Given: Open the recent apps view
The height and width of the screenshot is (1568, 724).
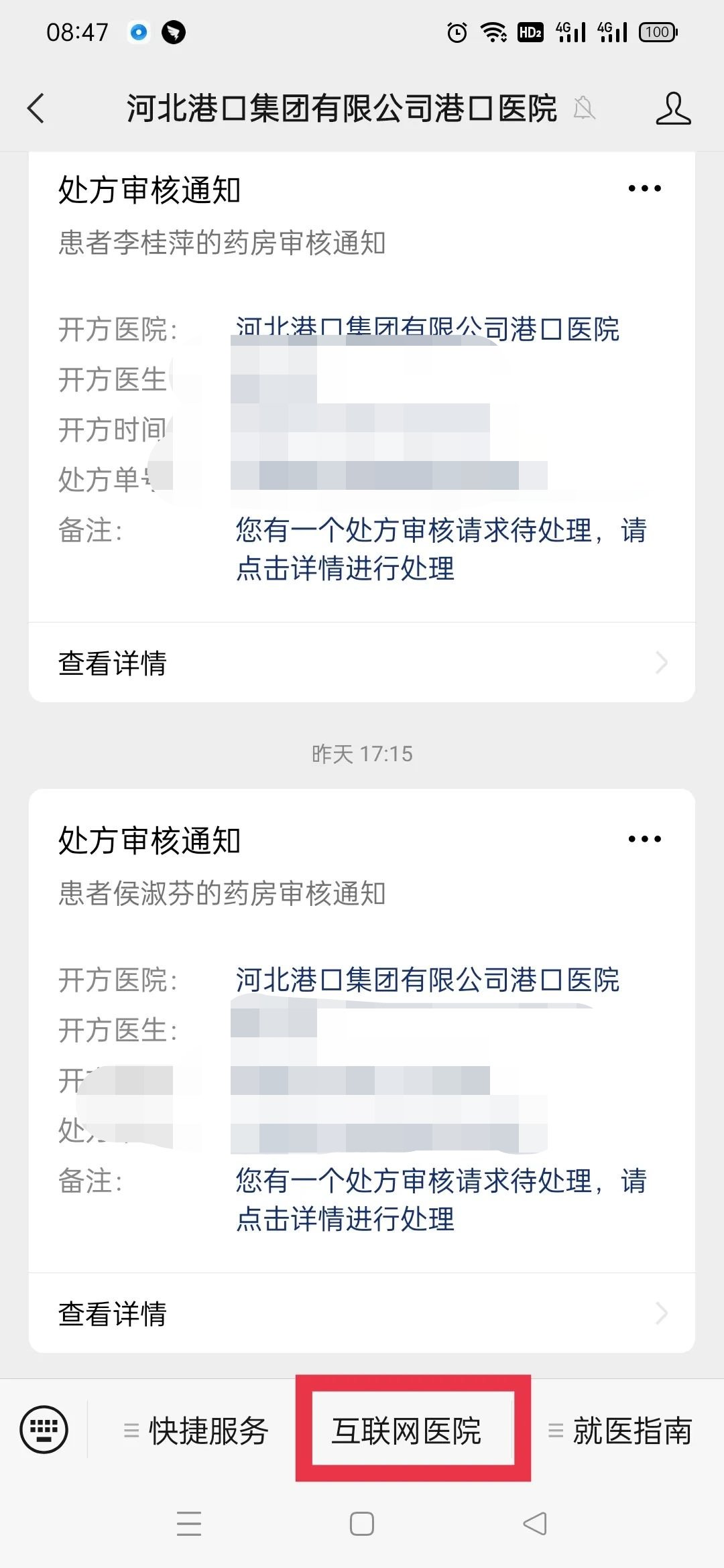Looking at the screenshot, I should (x=189, y=1524).
